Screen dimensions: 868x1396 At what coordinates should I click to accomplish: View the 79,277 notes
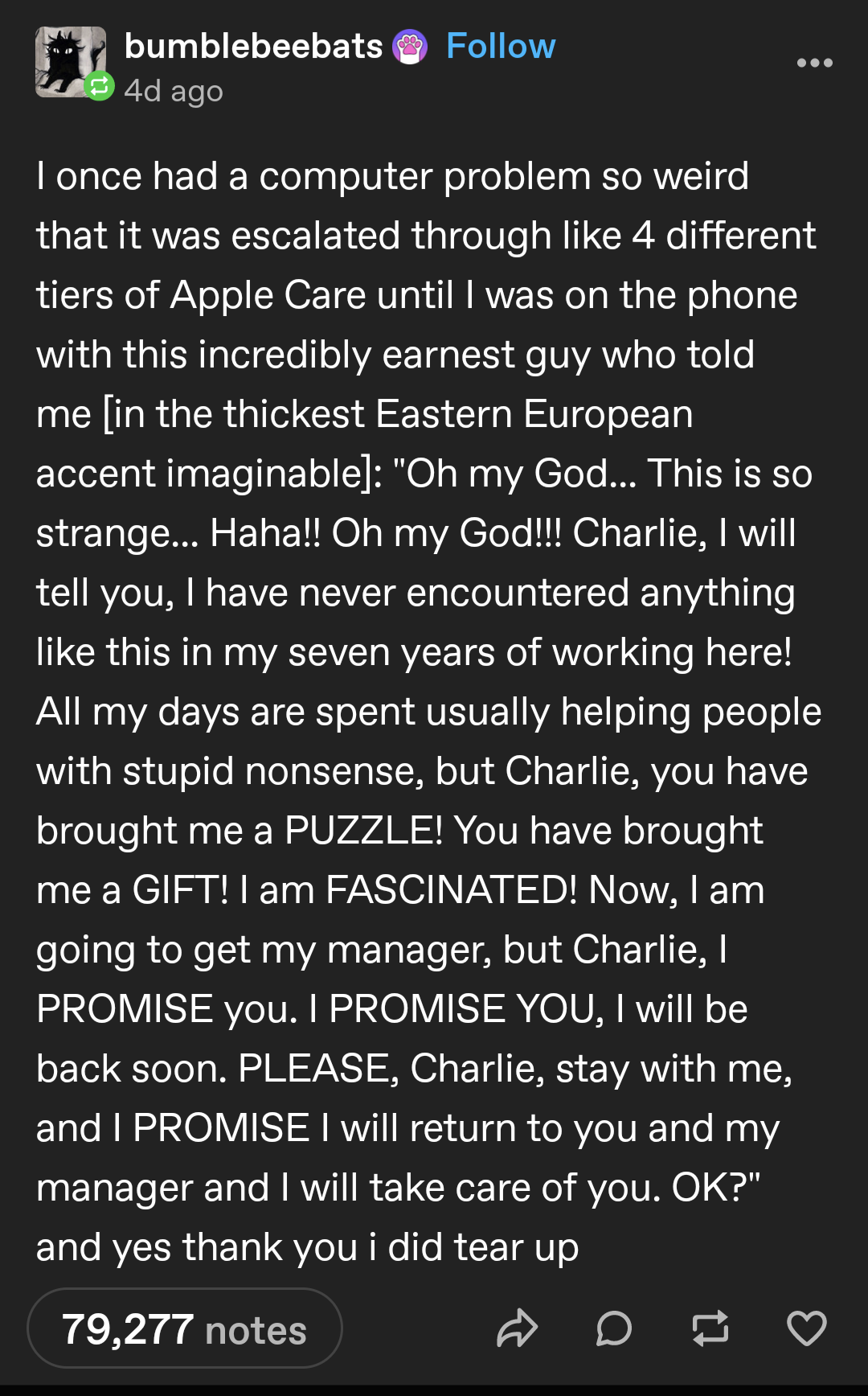point(185,1328)
